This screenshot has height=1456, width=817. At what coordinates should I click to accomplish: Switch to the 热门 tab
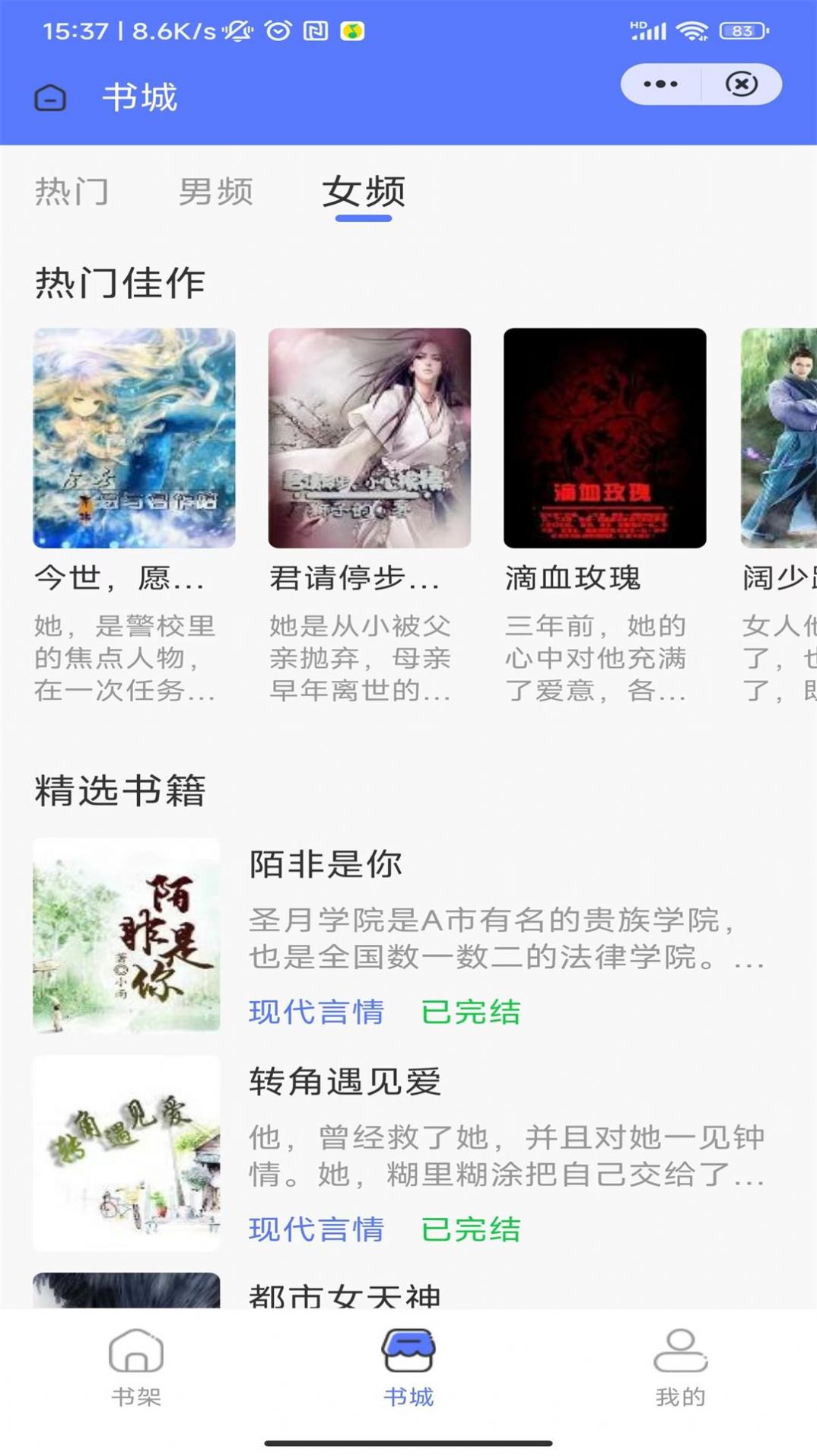point(72,192)
